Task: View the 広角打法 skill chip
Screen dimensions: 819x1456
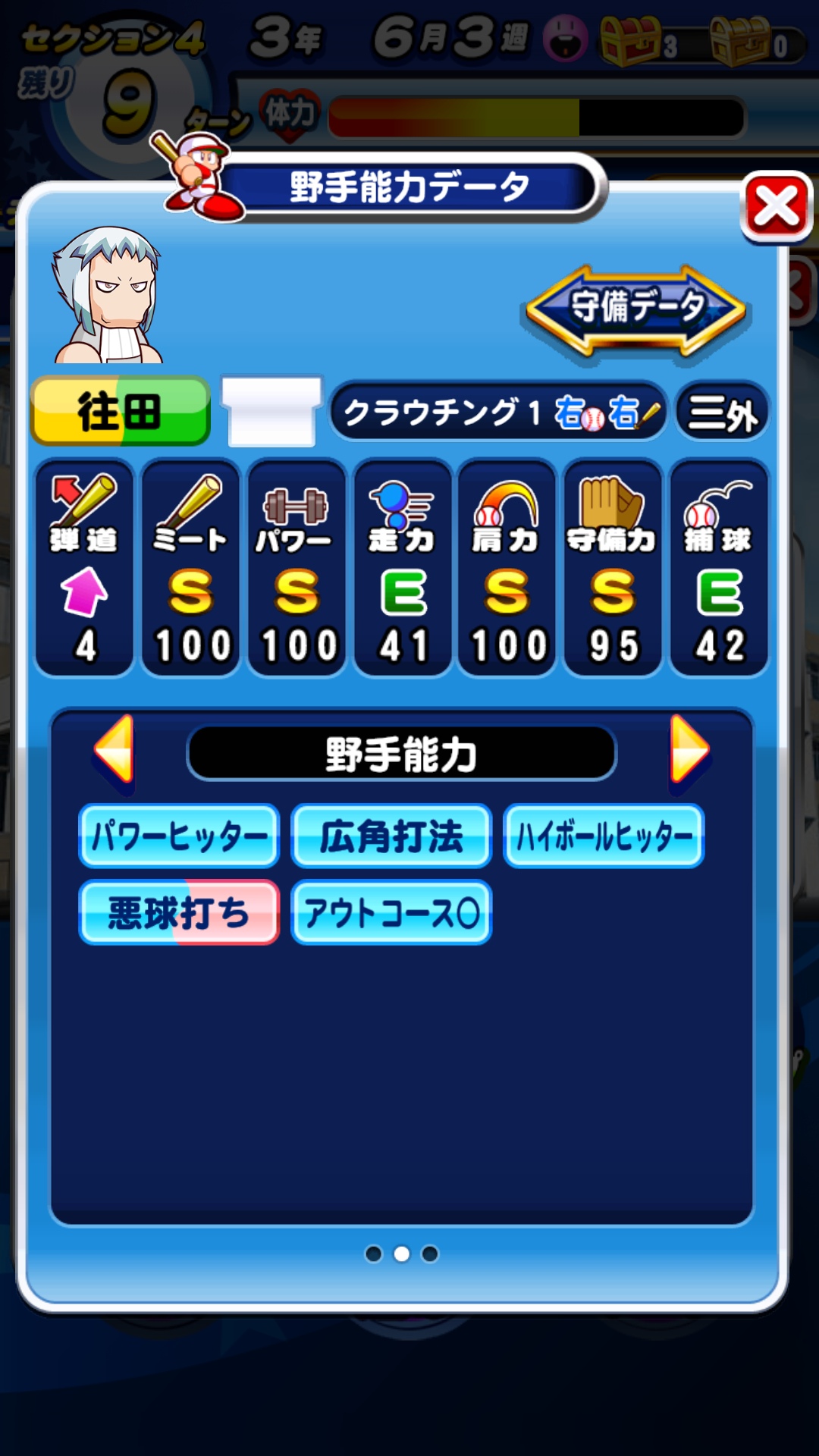Action: 391,836
